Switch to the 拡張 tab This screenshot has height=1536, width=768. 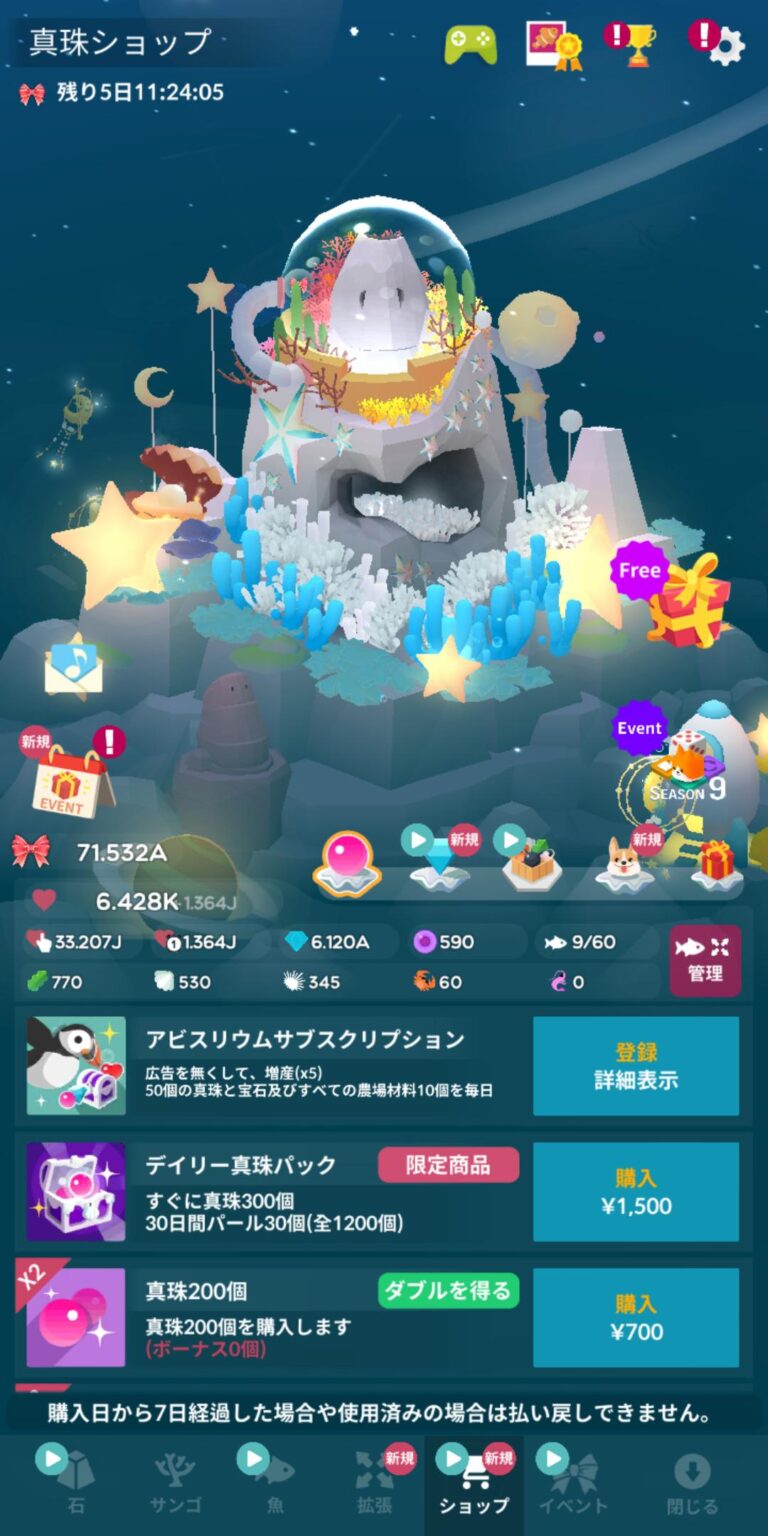click(x=375, y=1484)
